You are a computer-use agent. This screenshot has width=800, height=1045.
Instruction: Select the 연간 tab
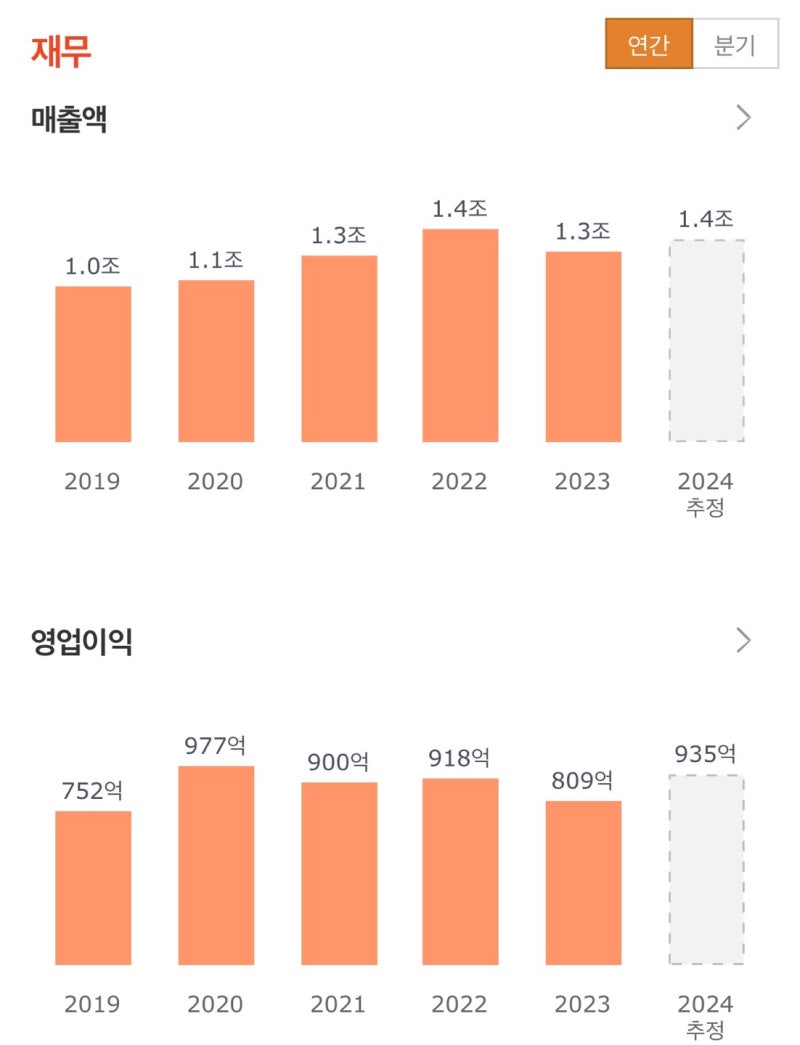[650, 44]
